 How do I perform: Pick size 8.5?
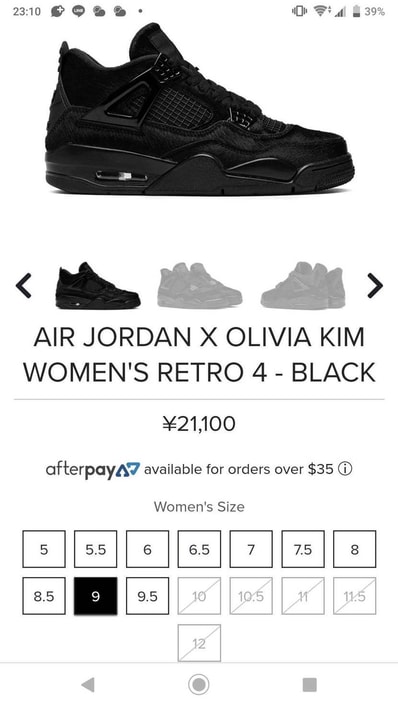[44, 596]
